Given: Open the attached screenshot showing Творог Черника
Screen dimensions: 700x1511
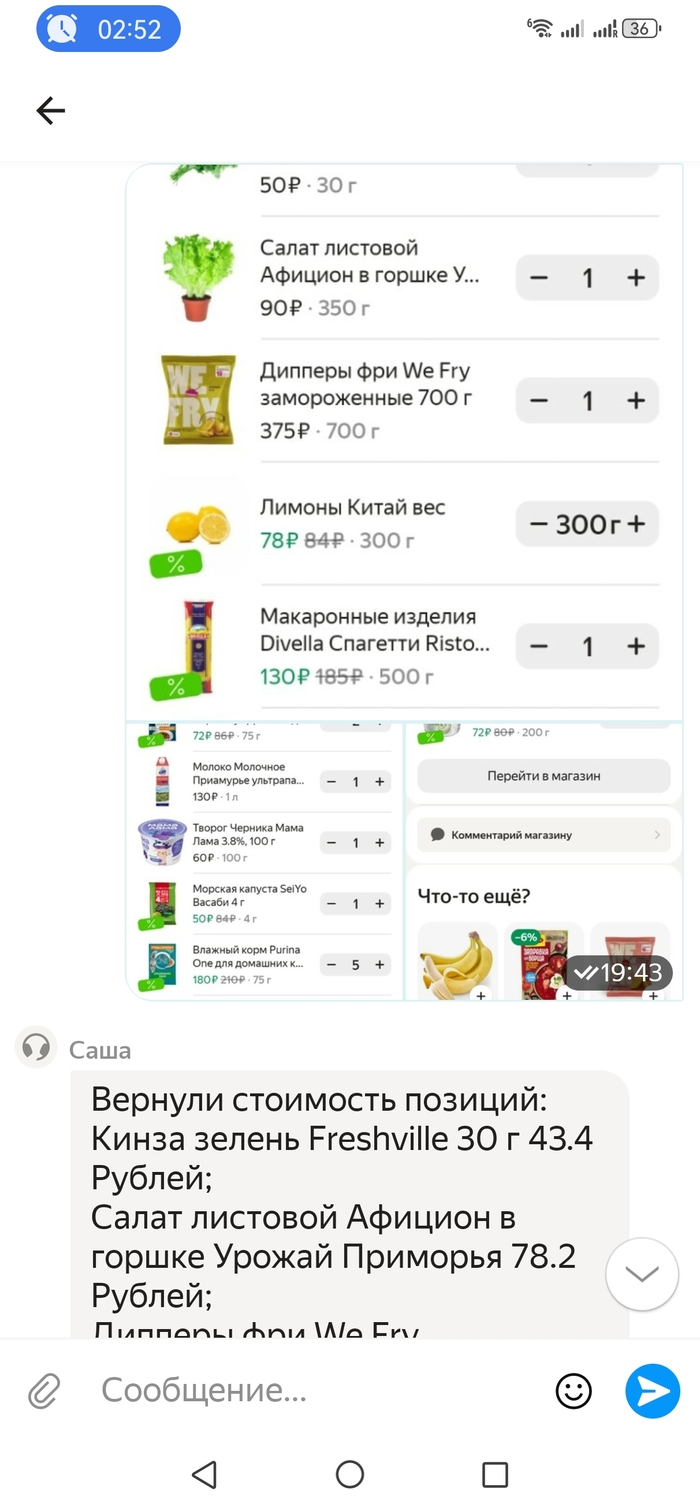Looking at the screenshot, I should tap(264, 860).
